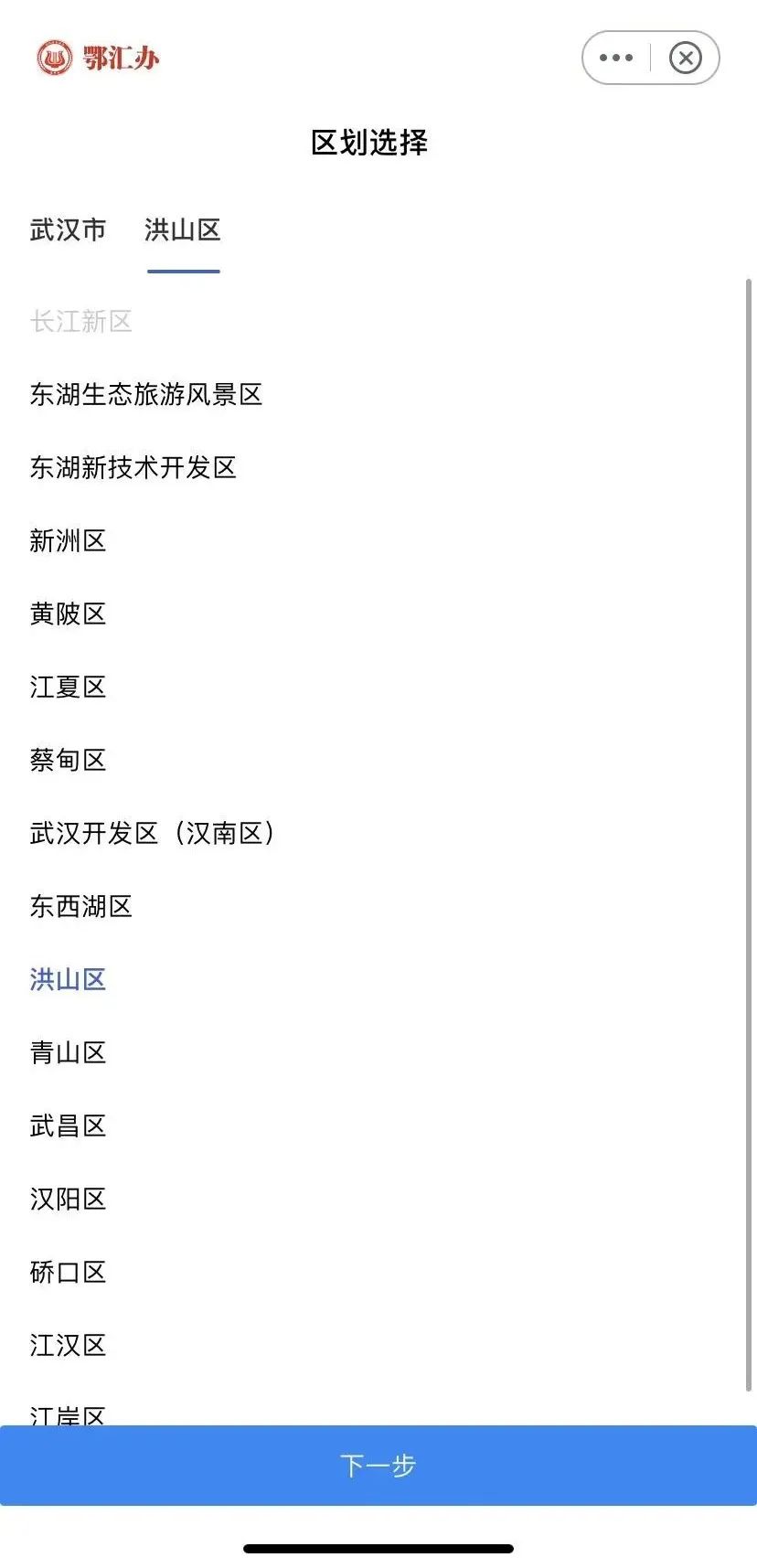
Task: Continue with the 下一步 button
Action: pyautogui.click(x=378, y=1466)
